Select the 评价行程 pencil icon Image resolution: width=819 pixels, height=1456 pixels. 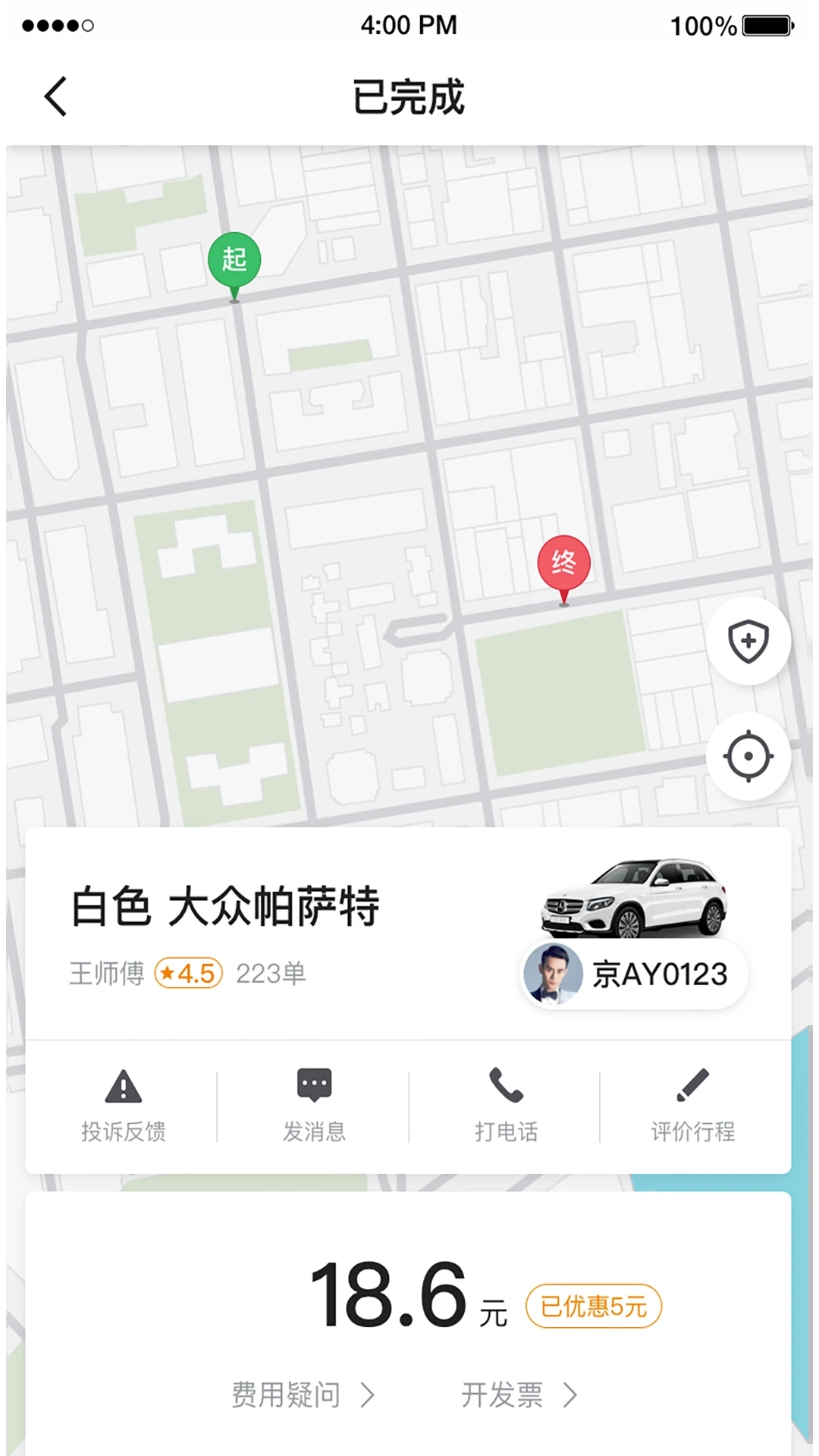694,1086
